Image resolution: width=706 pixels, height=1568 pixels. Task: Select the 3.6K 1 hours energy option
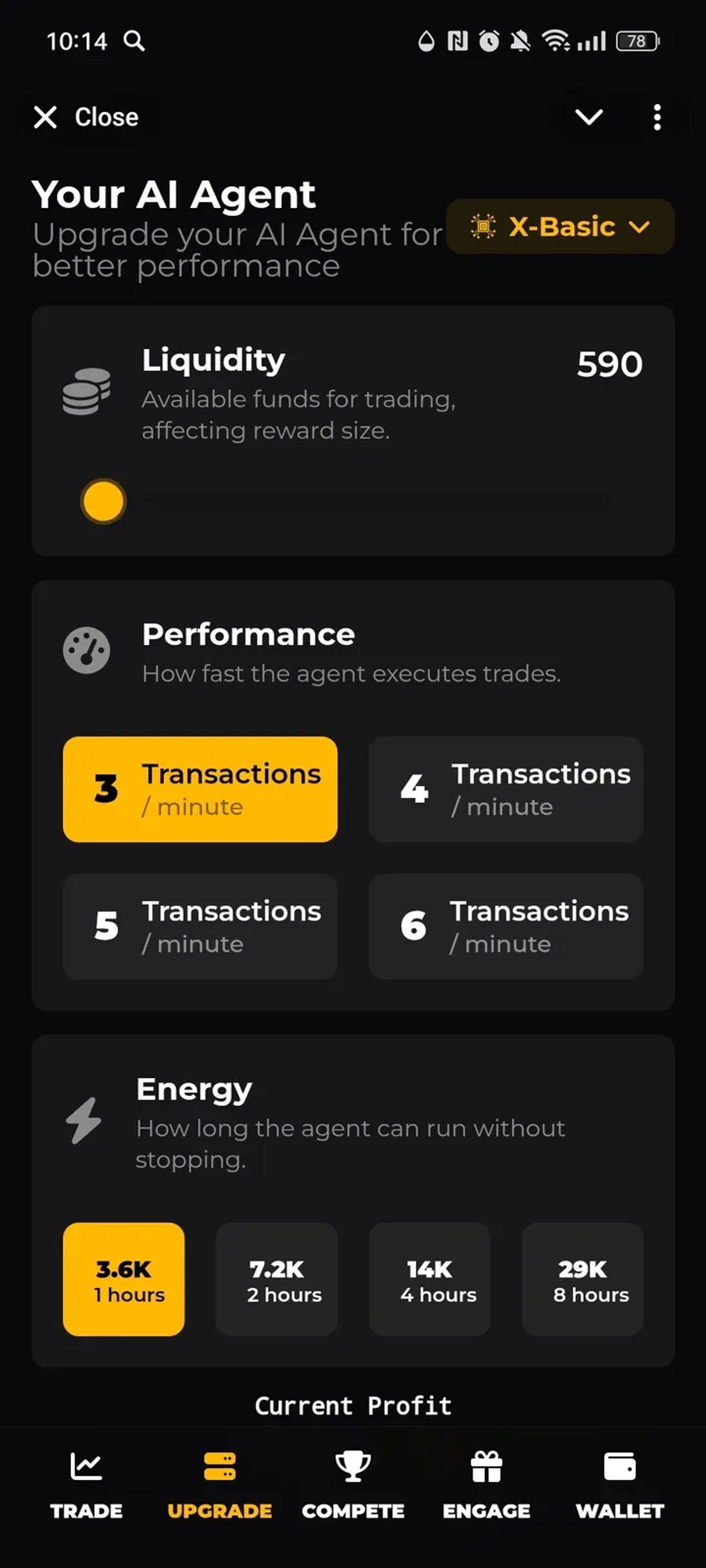pos(124,1280)
